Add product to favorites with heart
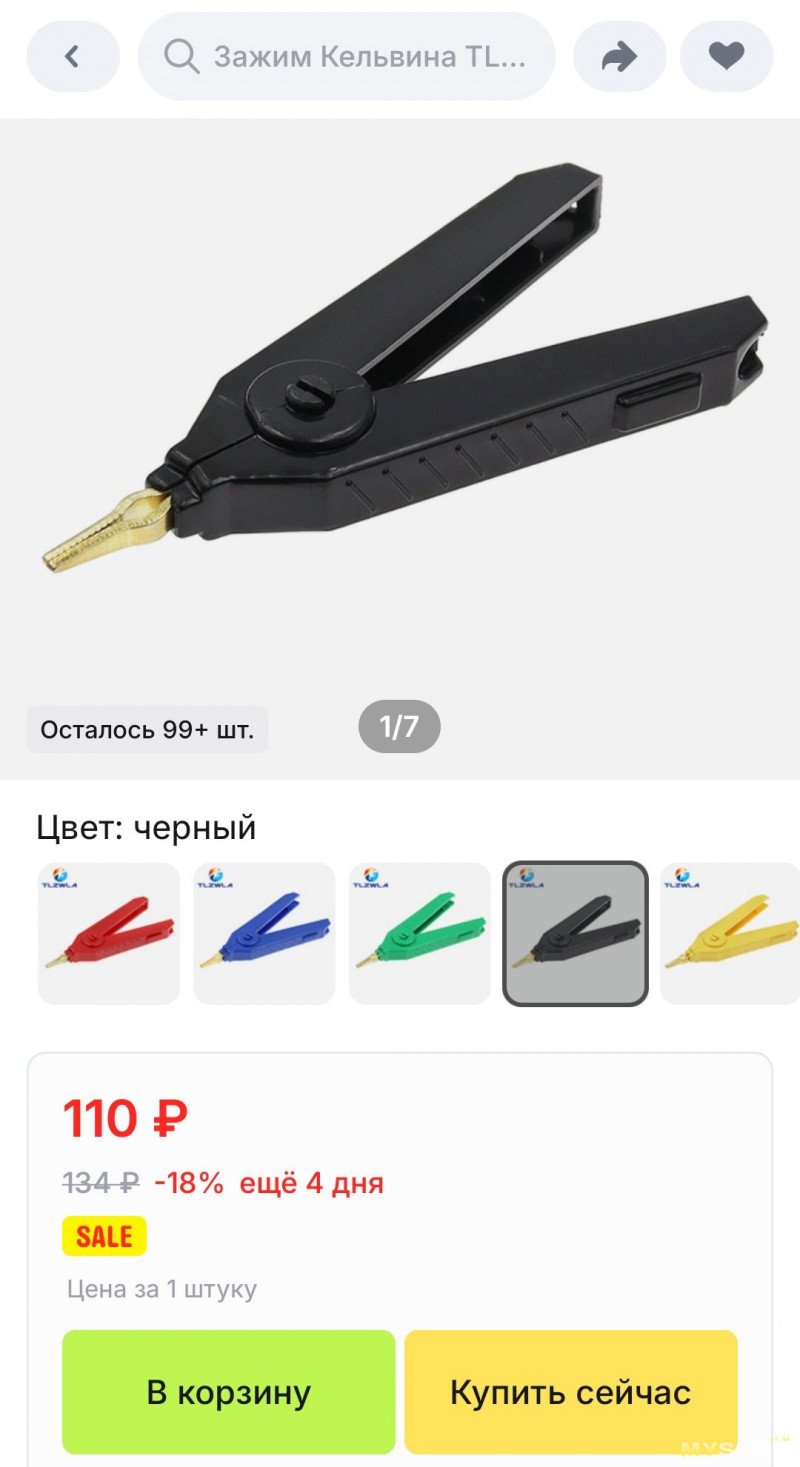This screenshot has width=800, height=1467. pyautogui.click(x=726, y=57)
